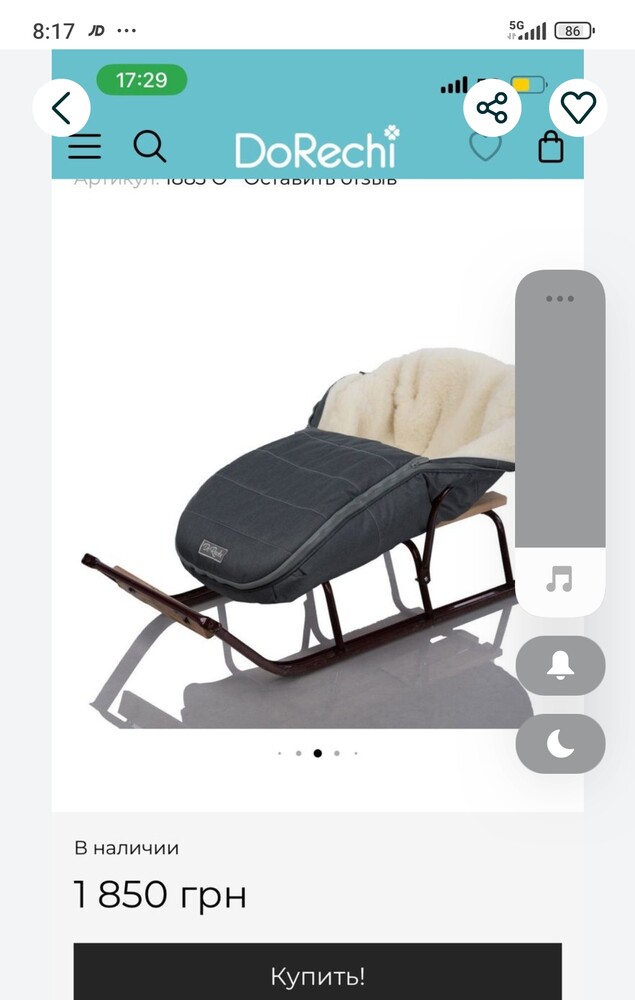Screen dimensions: 635x1000
Task: Tap the media volume music note icon
Action: 560,579
